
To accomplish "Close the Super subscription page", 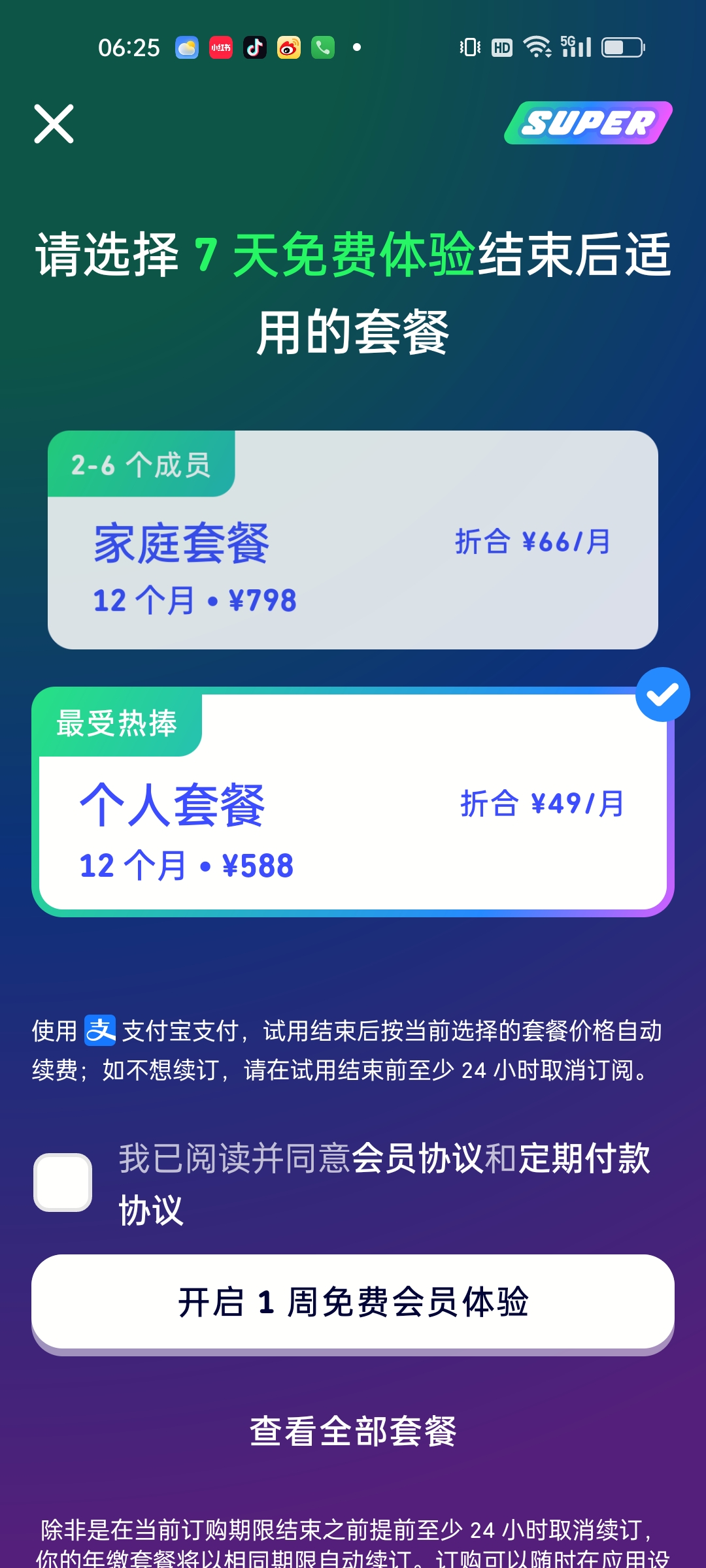I will tap(54, 123).
